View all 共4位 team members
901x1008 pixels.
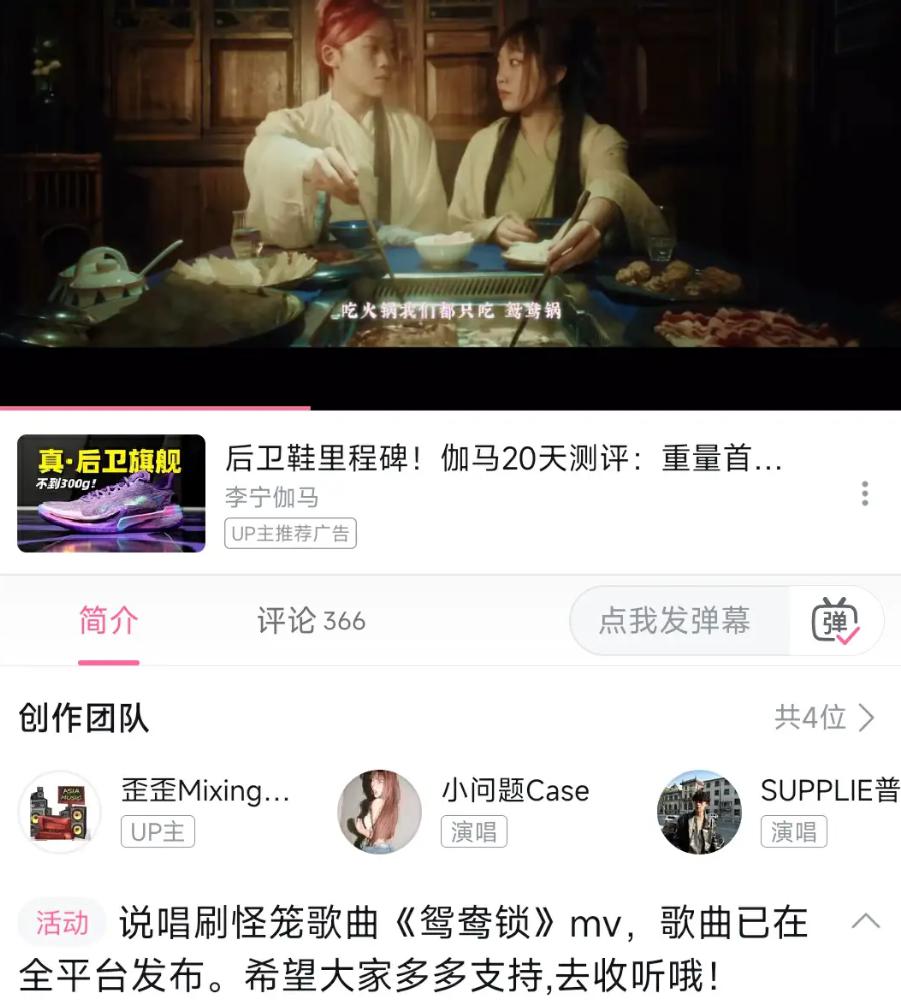pos(825,718)
